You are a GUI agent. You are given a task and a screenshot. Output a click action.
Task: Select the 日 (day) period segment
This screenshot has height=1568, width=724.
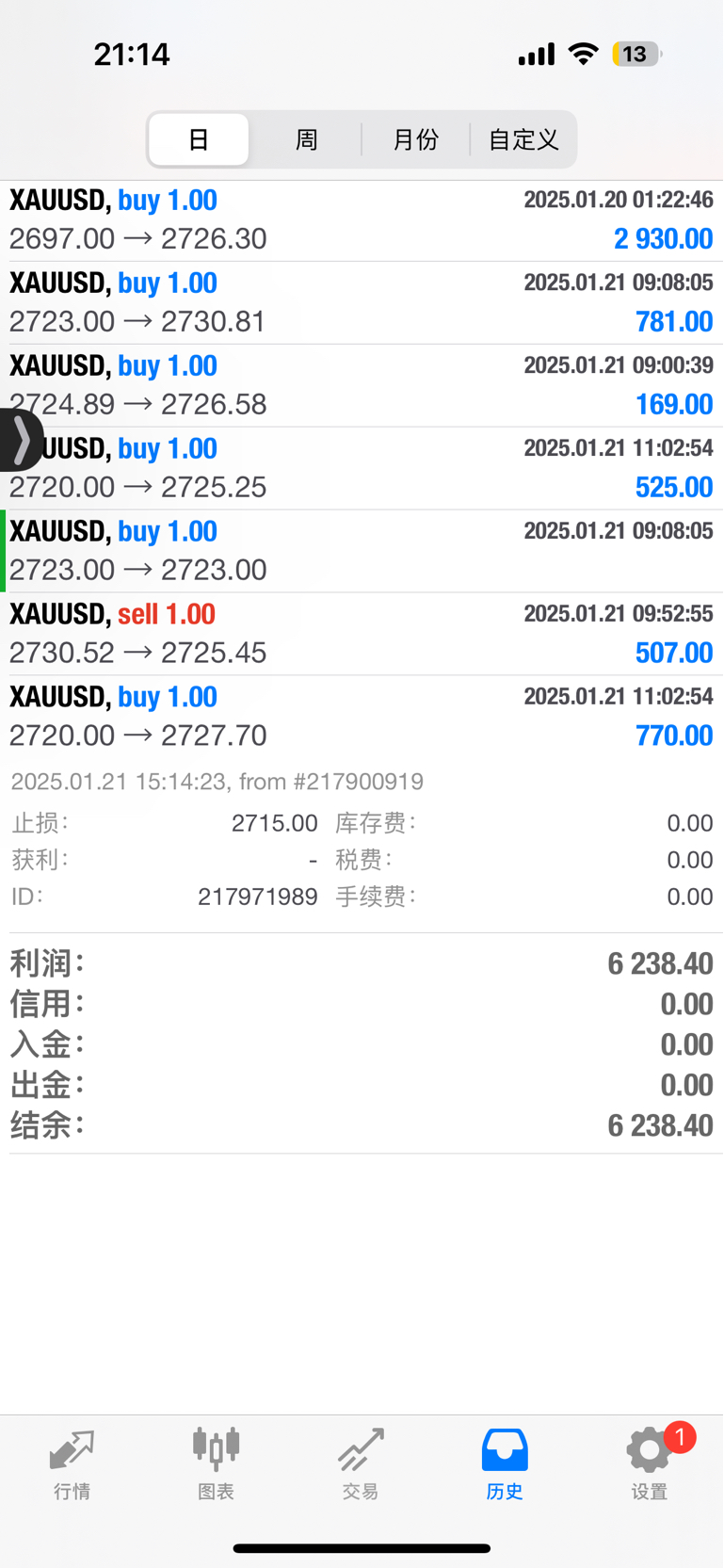199,140
